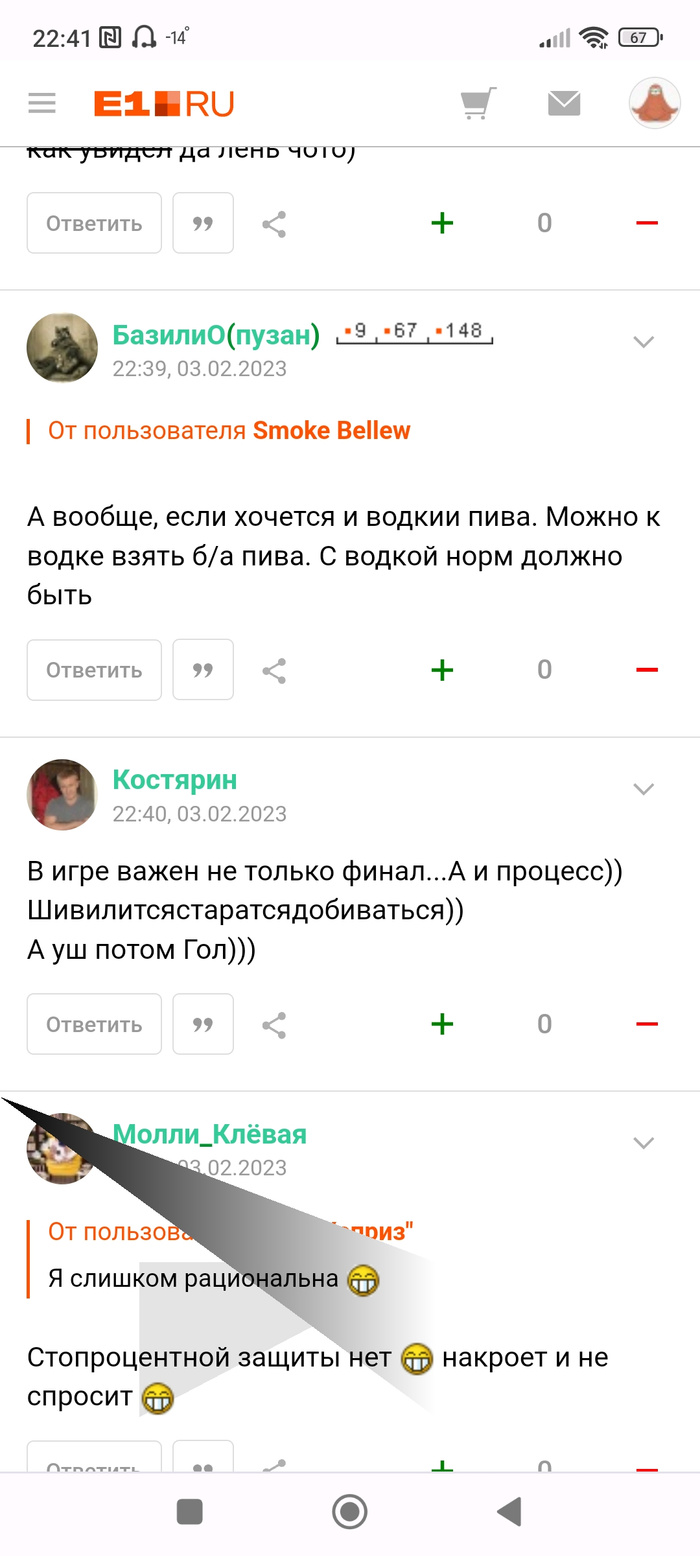This screenshot has height=1556, width=700.
Task: Share БазилиО(пузан)'s comment
Action: tap(274, 670)
